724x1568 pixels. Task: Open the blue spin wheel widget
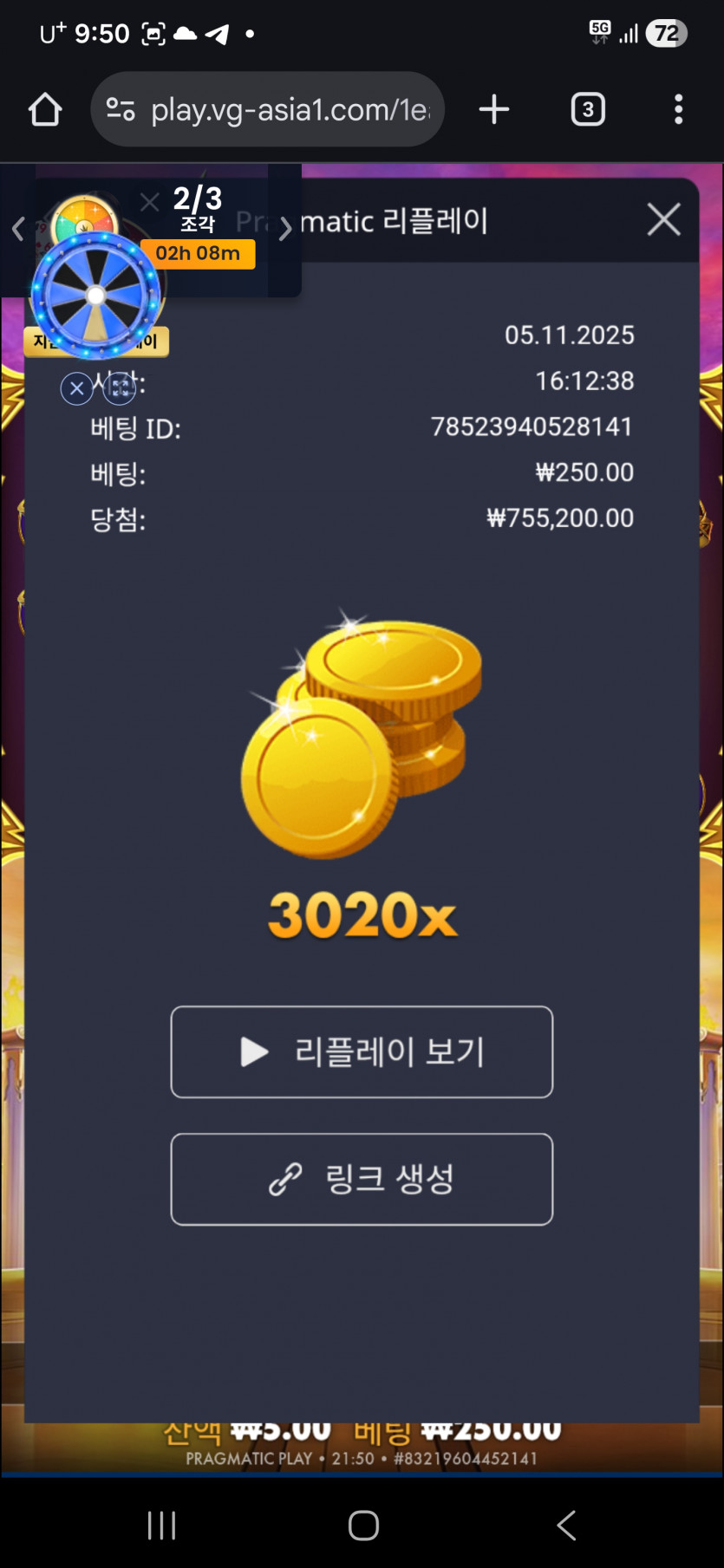click(96, 296)
